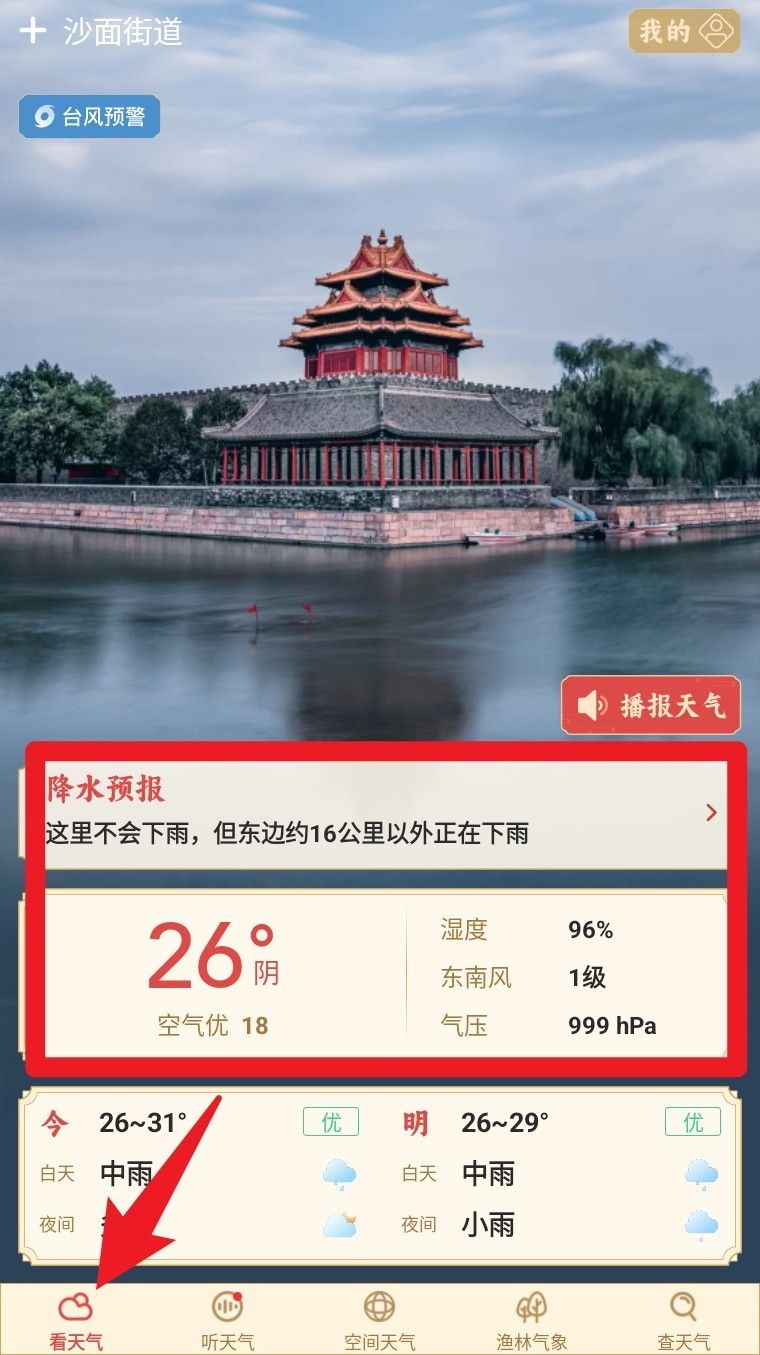The width and height of the screenshot is (760, 1355).
Task: Select the 今 today forecast card
Action: coord(190,1175)
